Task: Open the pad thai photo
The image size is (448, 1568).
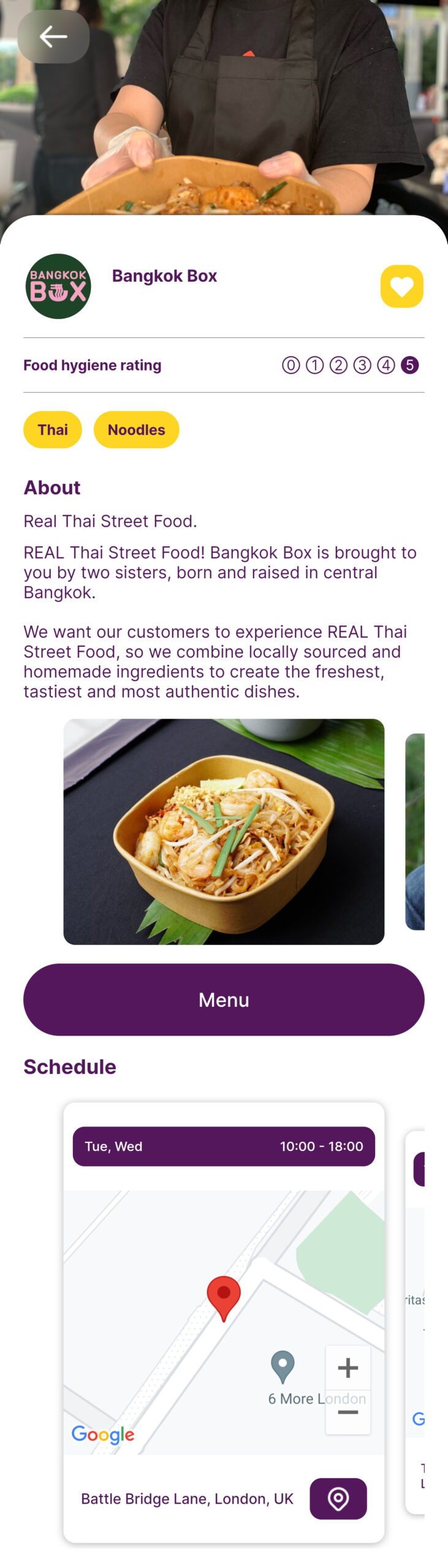Action: pyautogui.click(x=224, y=831)
